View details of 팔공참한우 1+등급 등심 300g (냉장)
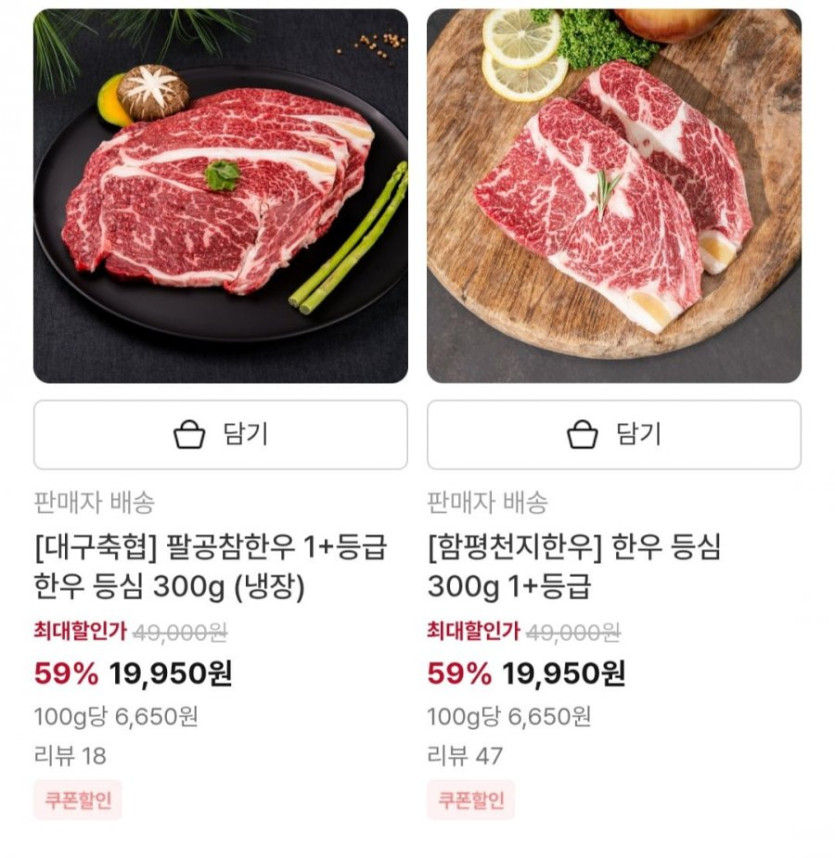The image size is (835, 858). [210, 566]
